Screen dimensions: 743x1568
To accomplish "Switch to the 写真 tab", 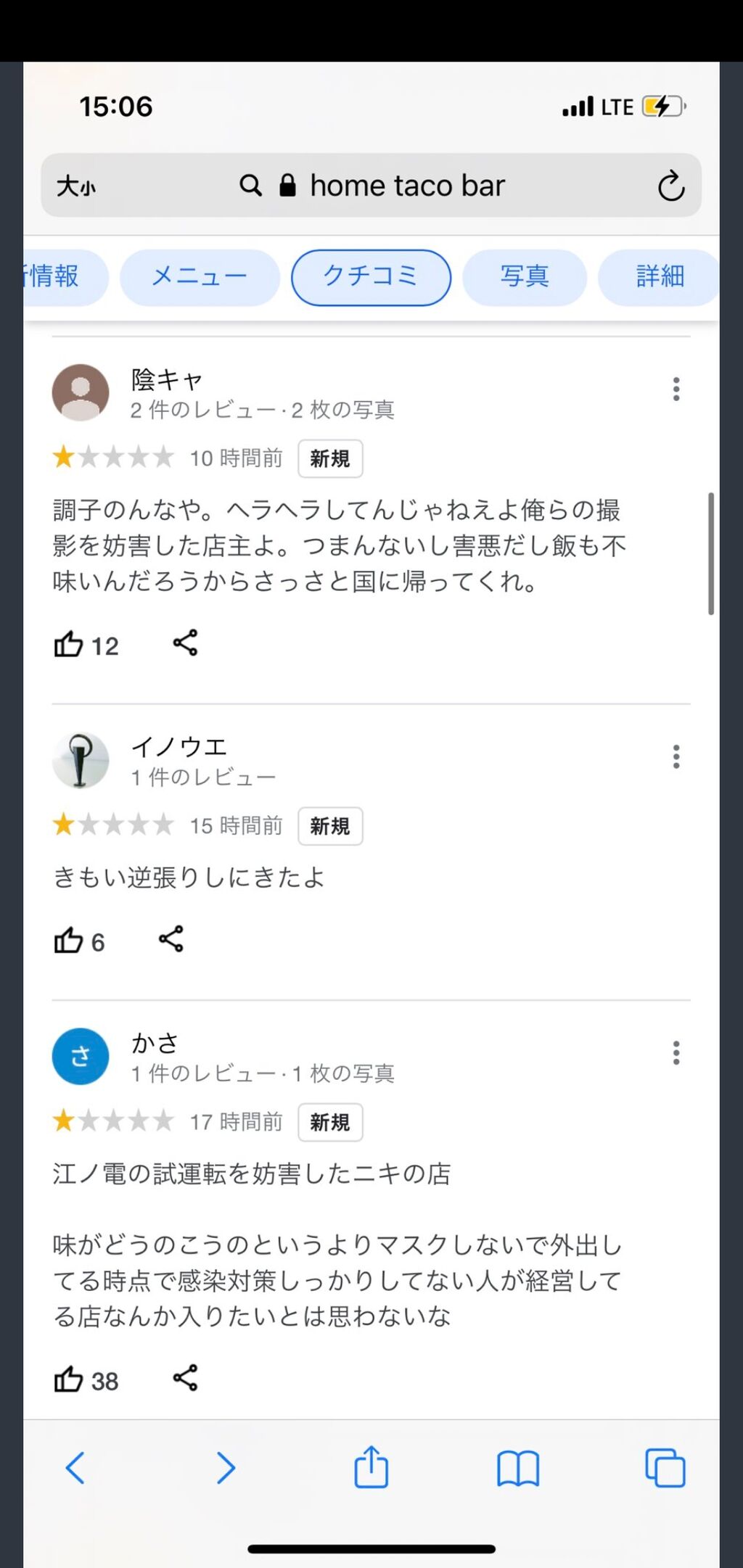I will point(525,277).
